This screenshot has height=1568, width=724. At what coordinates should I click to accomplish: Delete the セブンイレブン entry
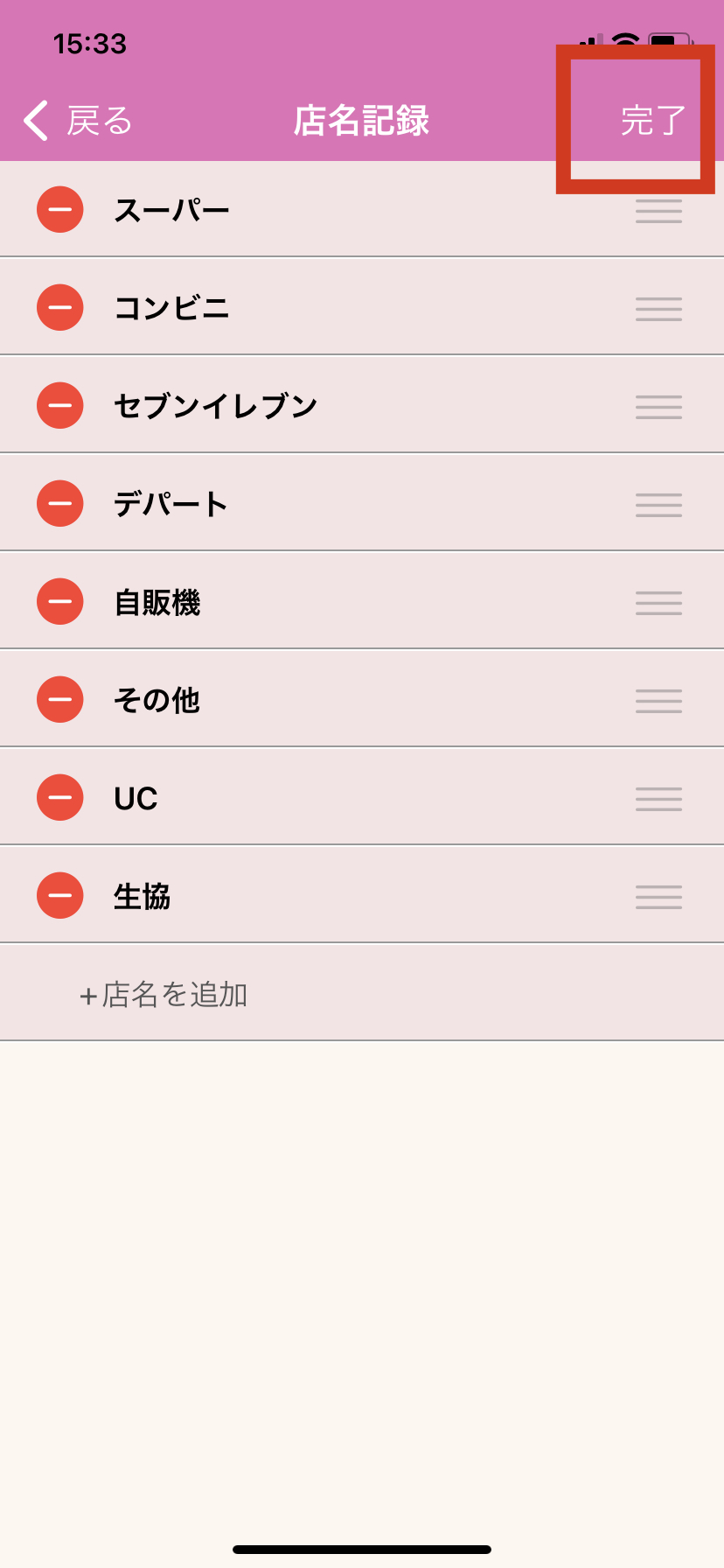coord(60,406)
